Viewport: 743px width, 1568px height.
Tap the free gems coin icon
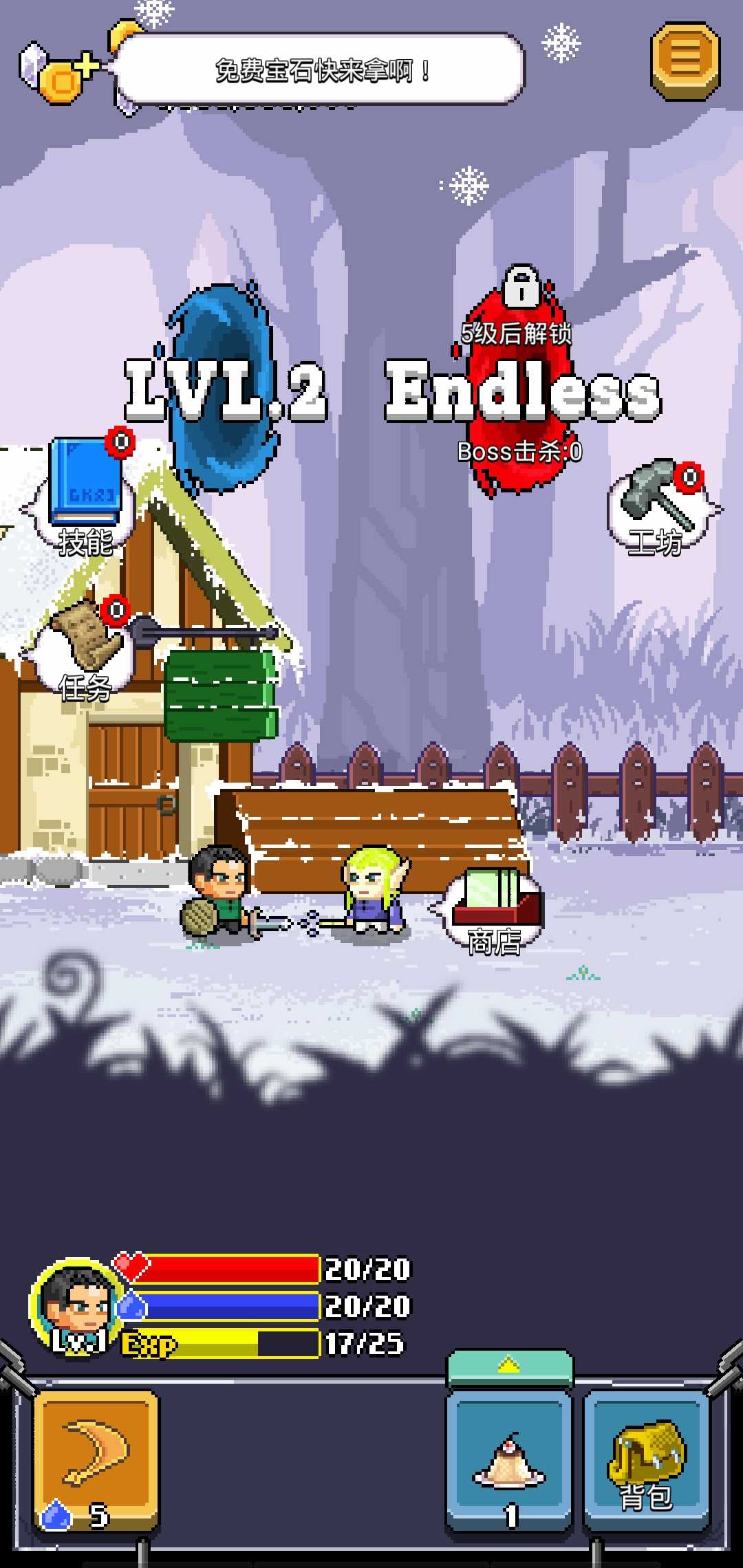point(61,74)
